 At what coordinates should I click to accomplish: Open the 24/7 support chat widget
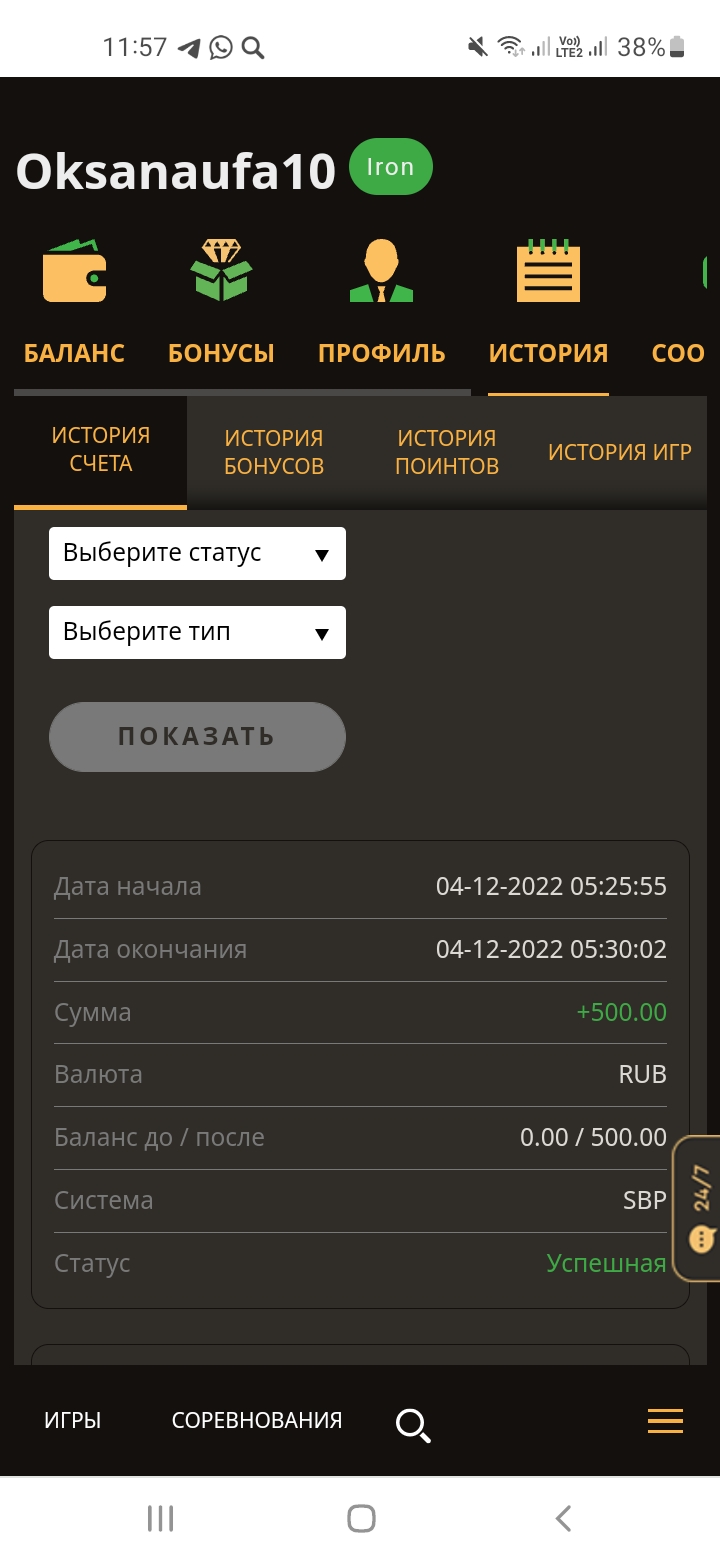point(701,1208)
